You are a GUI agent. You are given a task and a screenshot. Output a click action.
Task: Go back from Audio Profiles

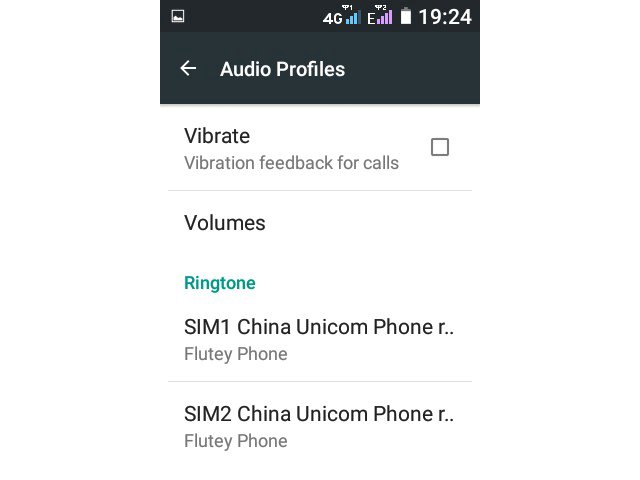click(188, 69)
